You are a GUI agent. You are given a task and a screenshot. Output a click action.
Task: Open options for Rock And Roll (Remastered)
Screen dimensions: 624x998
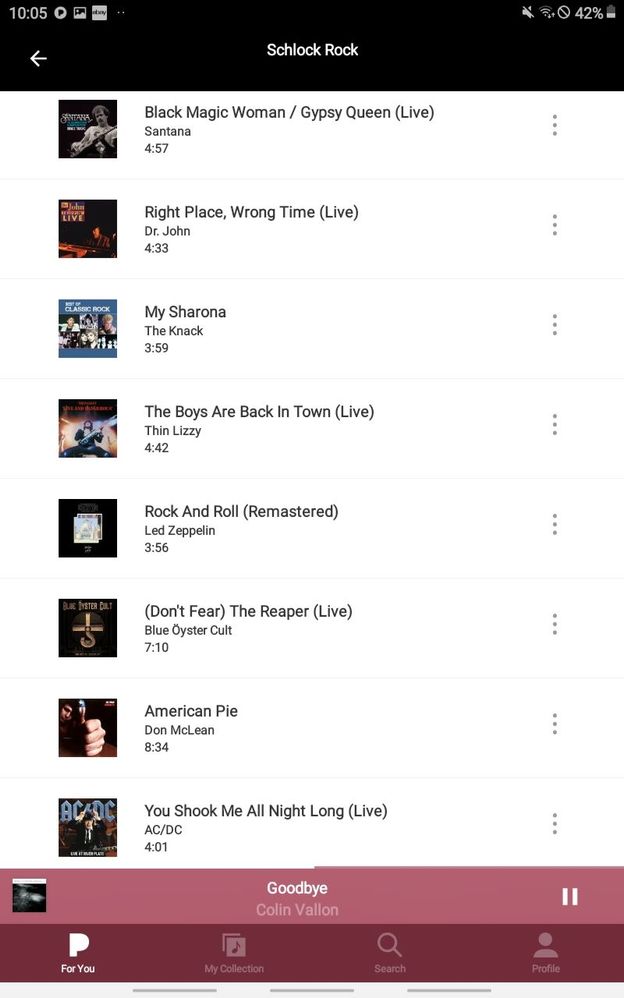coord(554,525)
